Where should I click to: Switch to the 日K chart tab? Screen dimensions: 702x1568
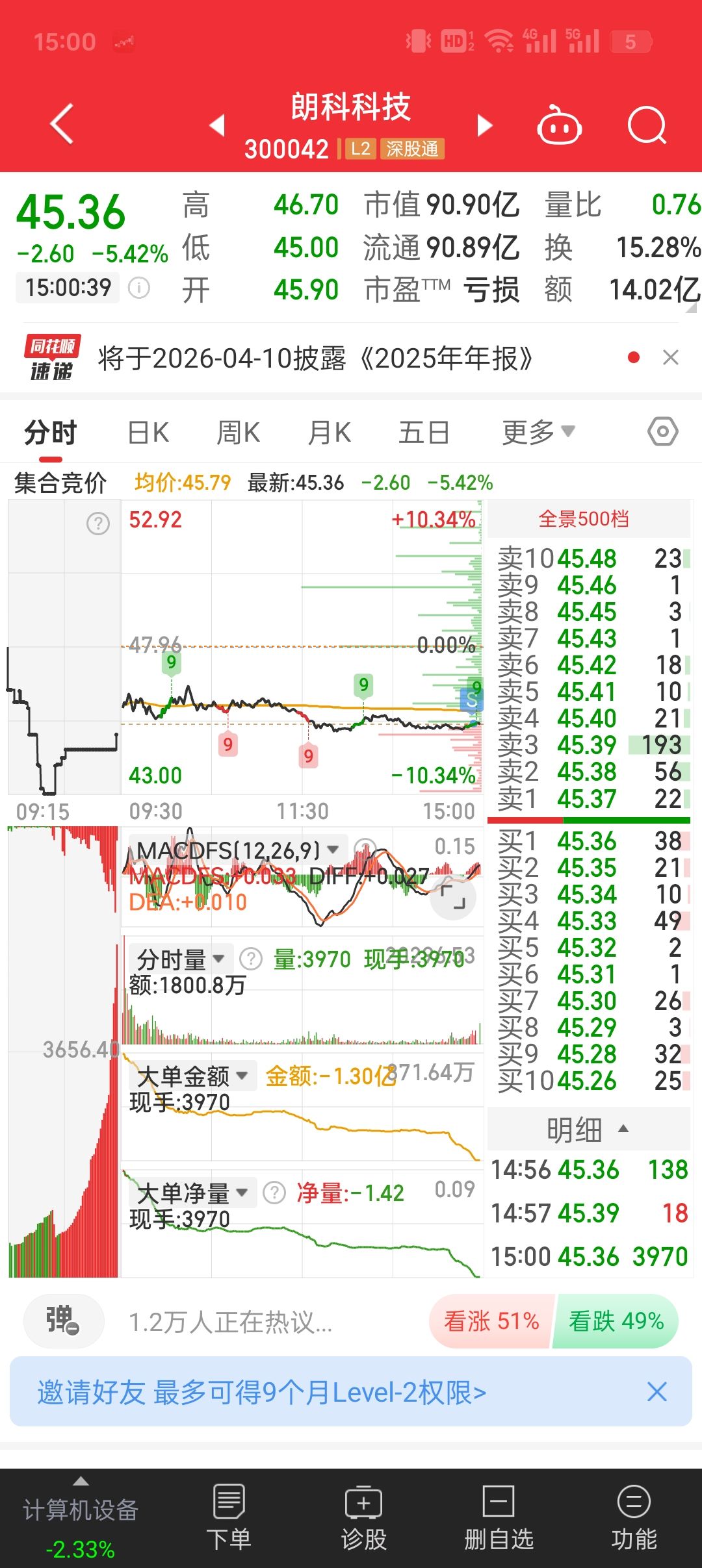point(148,433)
